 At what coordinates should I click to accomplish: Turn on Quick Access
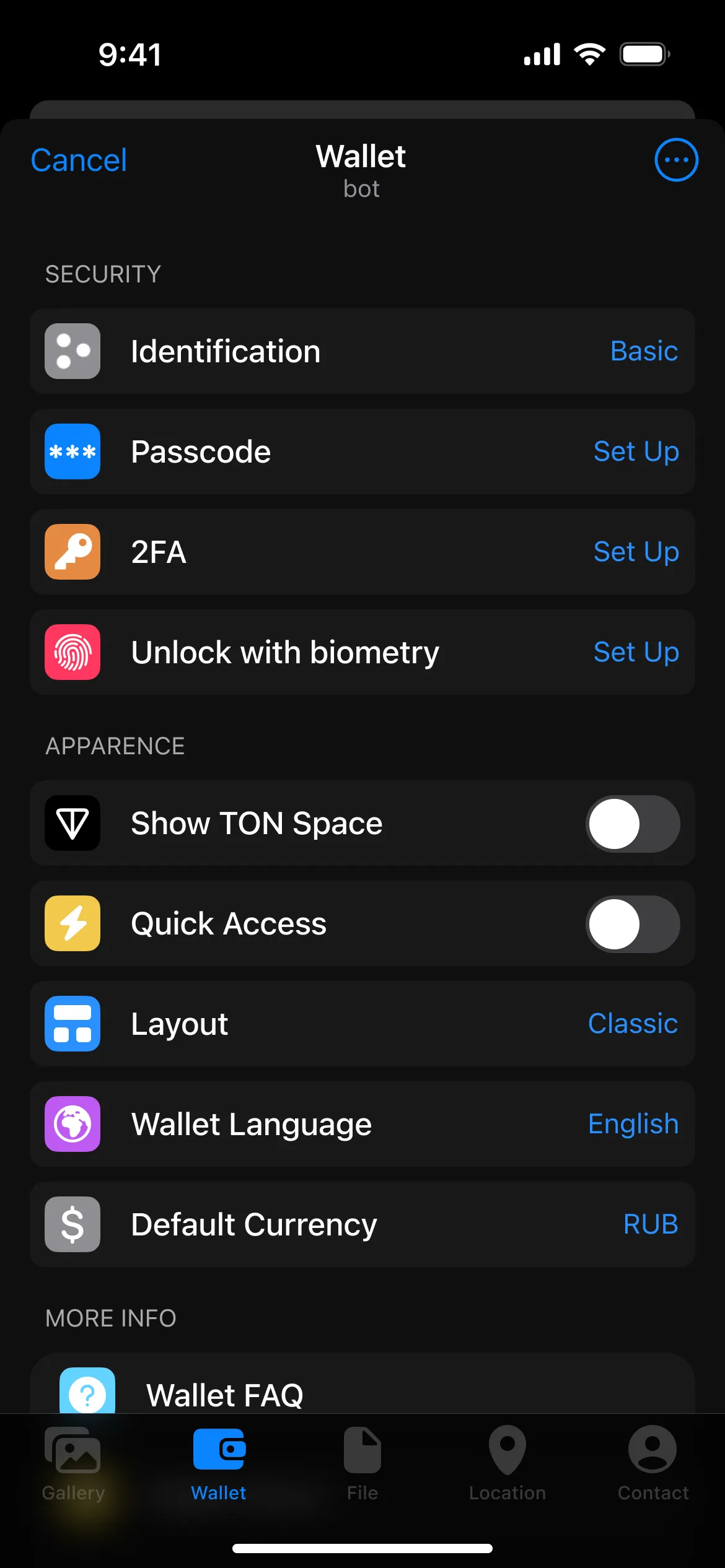click(x=633, y=924)
